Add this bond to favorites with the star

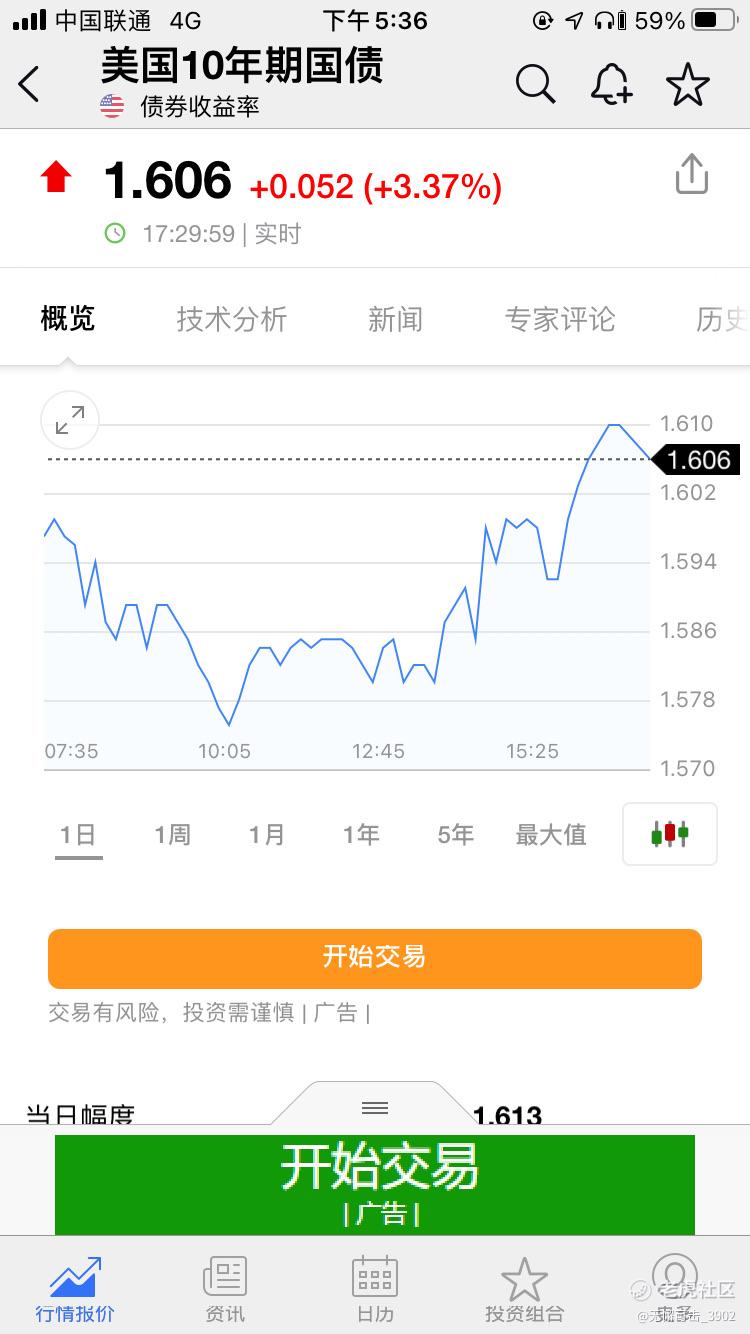pos(688,85)
